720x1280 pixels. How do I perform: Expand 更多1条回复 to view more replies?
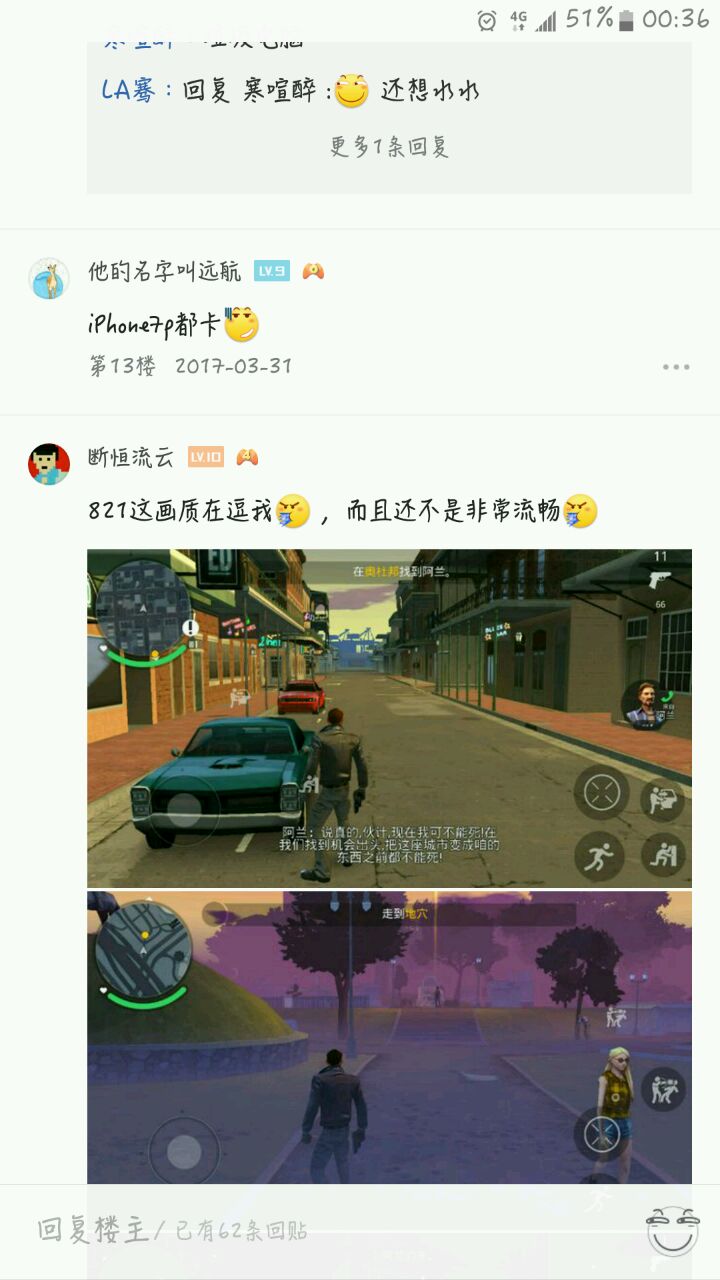click(x=389, y=147)
